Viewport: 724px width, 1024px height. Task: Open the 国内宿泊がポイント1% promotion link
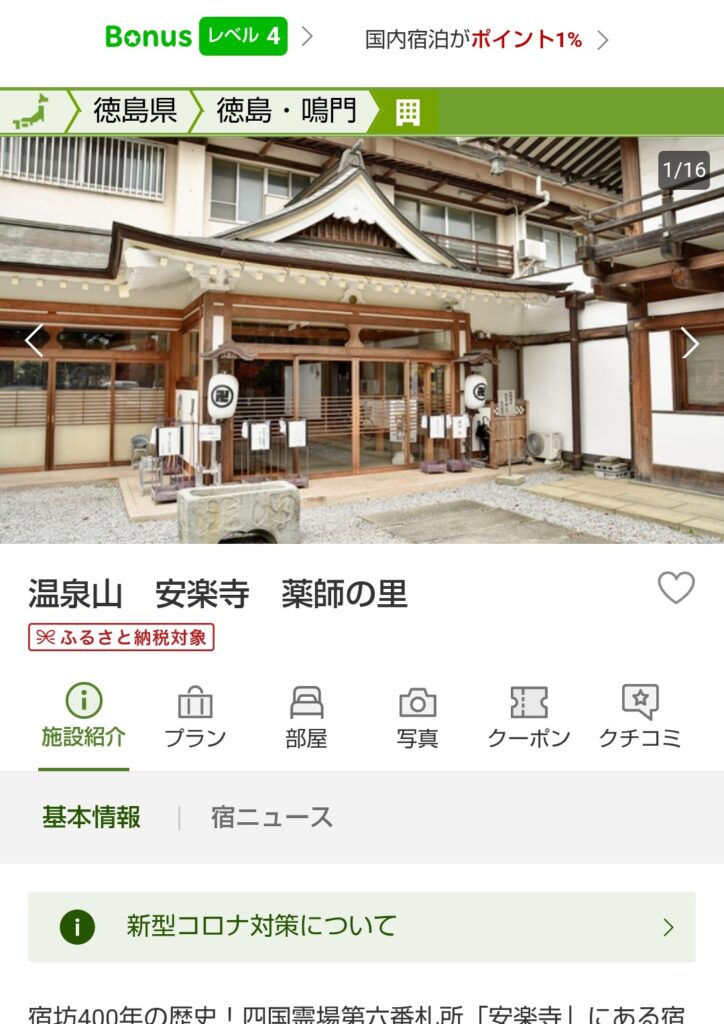[486, 40]
